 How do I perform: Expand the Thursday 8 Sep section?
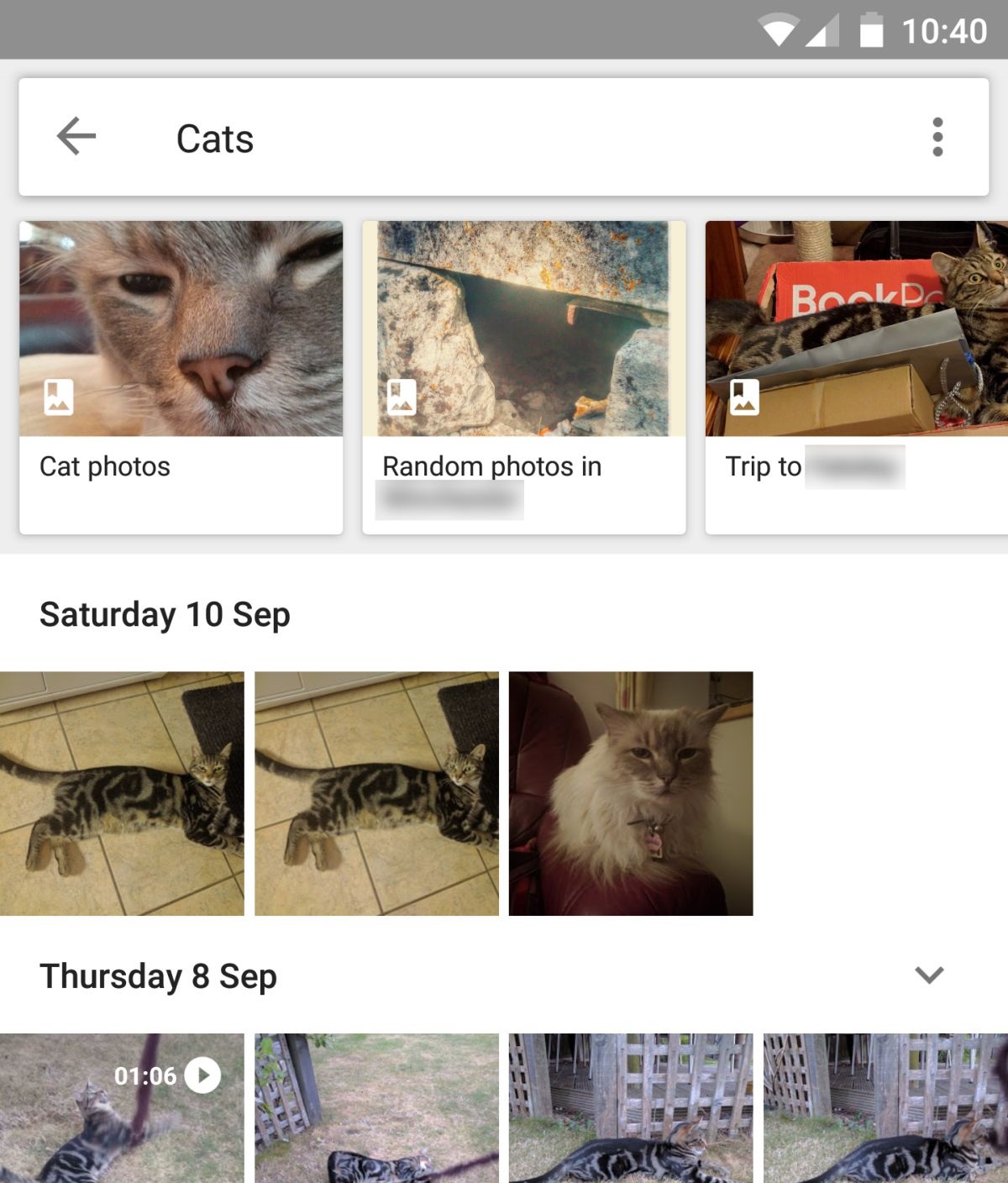[x=929, y=975]
